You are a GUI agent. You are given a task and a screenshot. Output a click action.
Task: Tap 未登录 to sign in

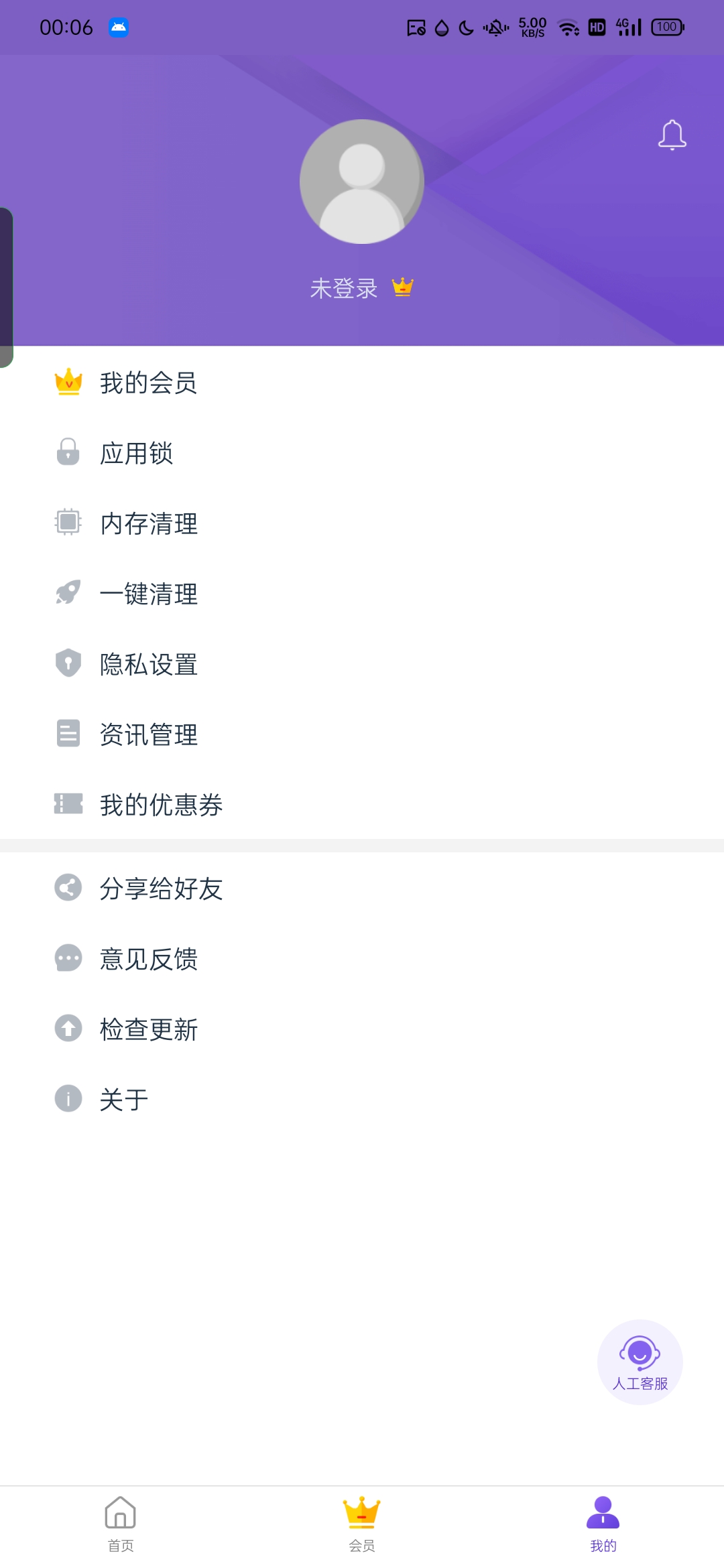click(345, 285)
